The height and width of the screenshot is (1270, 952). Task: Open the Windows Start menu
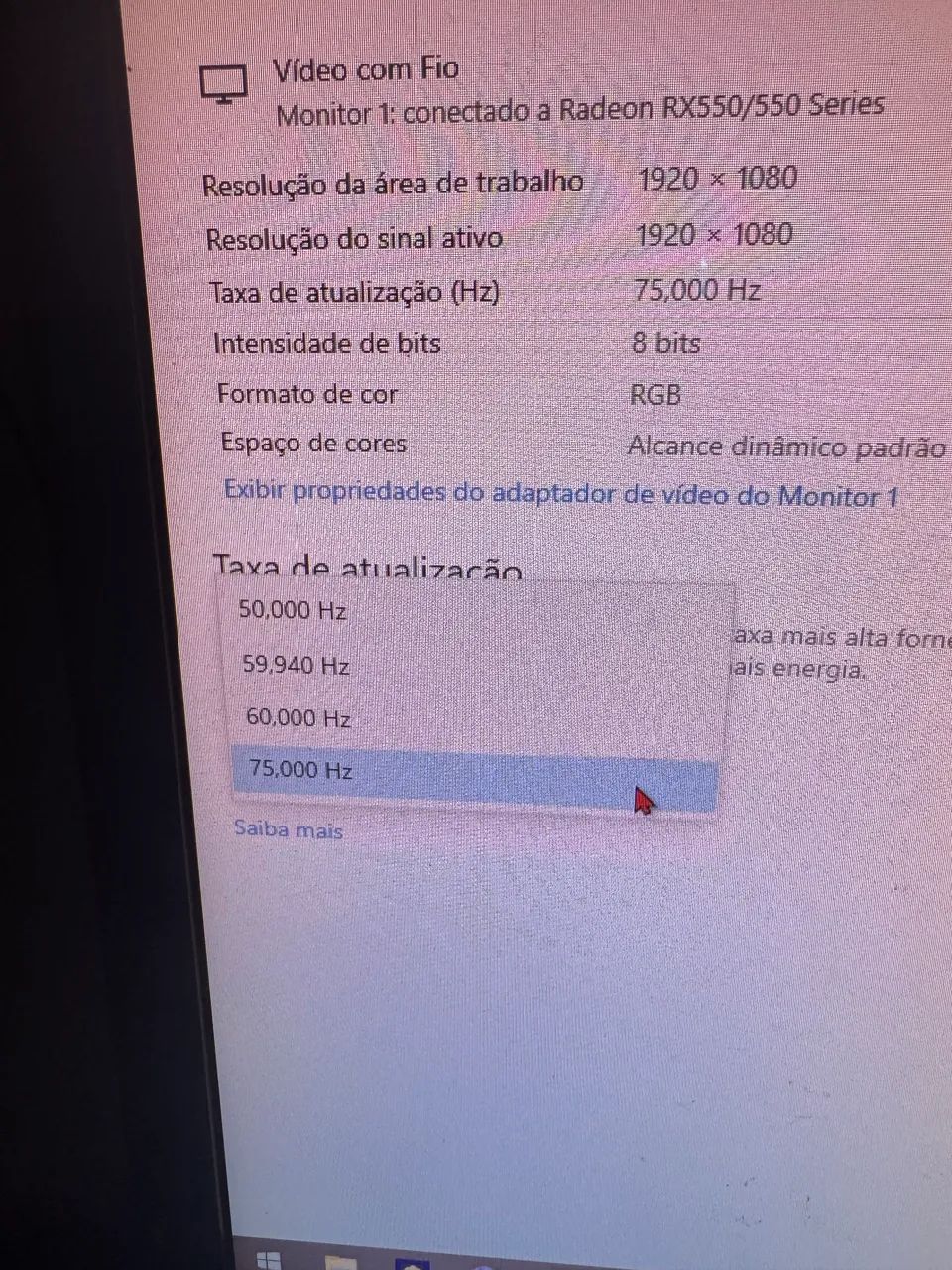(269, 1260)
